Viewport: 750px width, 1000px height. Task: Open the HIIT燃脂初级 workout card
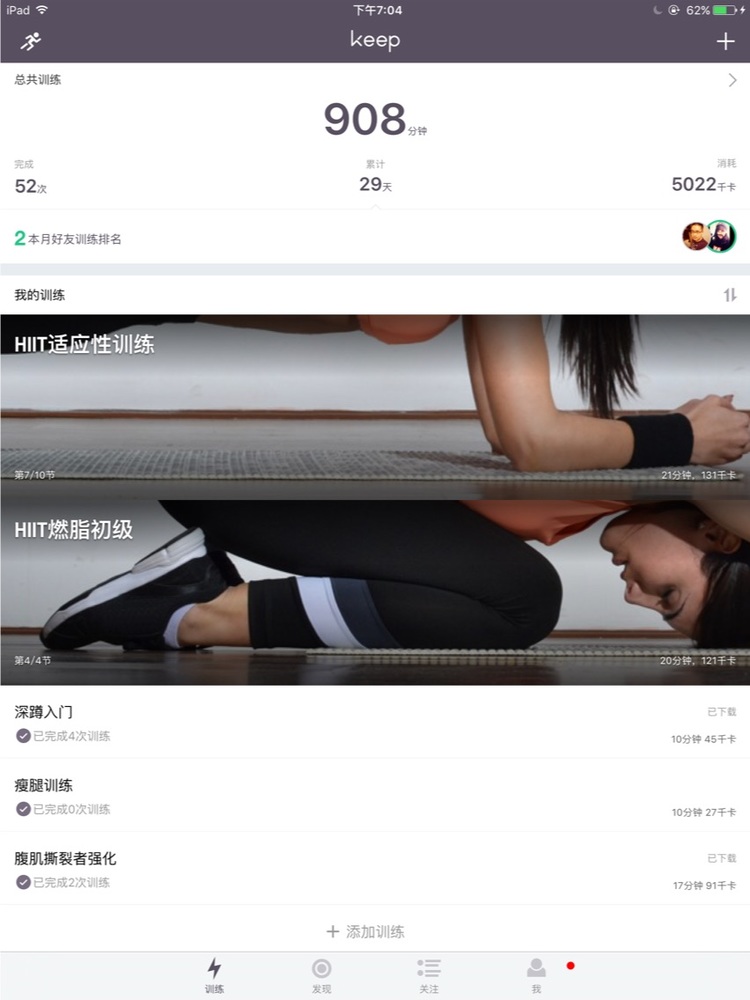coord(375,590)
